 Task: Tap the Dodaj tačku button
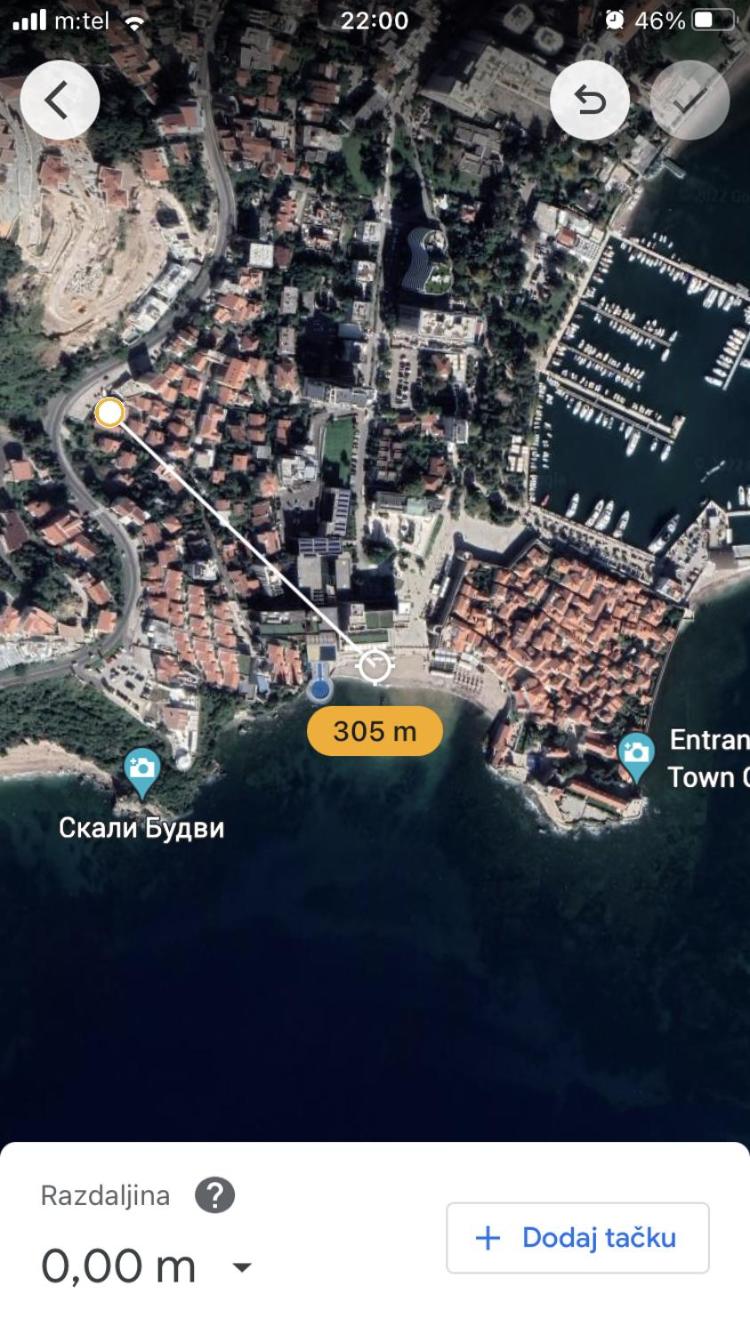pos(577,1238)
